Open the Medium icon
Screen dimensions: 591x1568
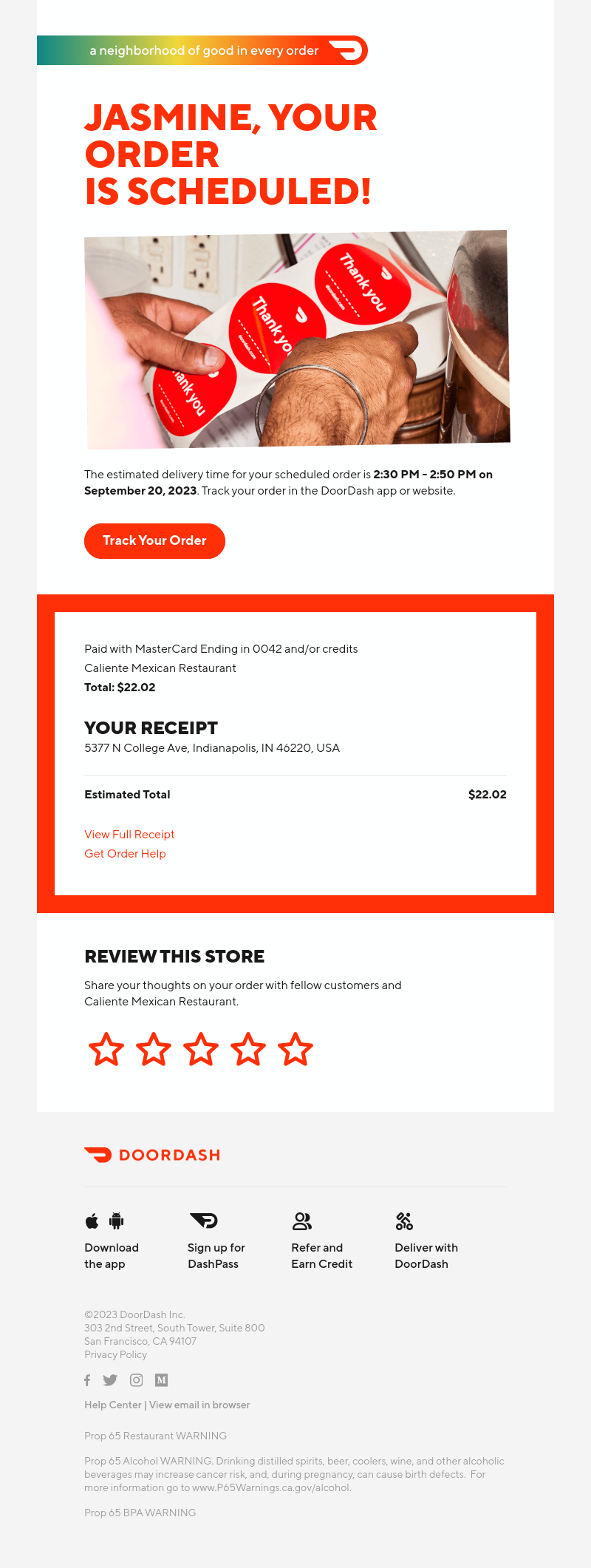pos(161,1380)
